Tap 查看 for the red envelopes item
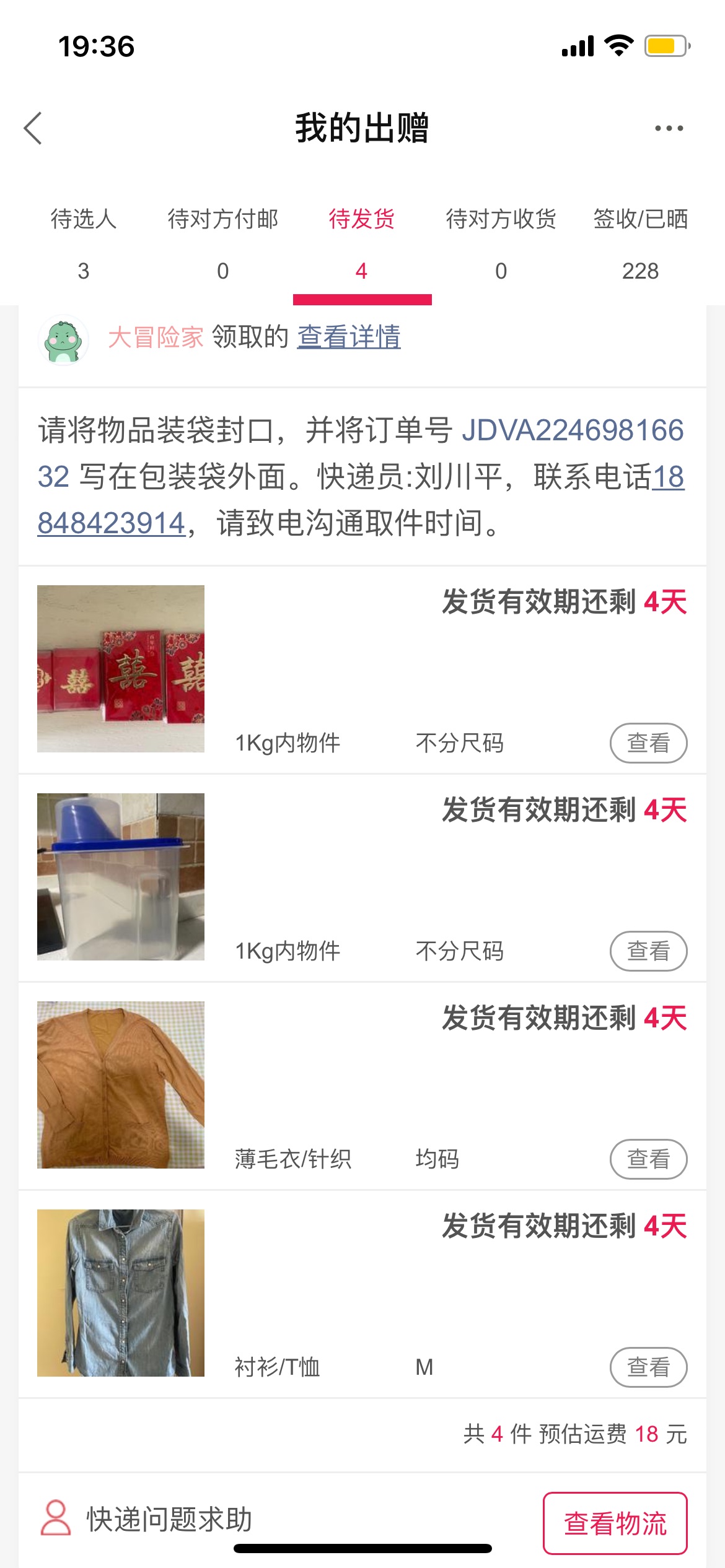This screenshot has width=725, height=1568. [x=648, y=743]
